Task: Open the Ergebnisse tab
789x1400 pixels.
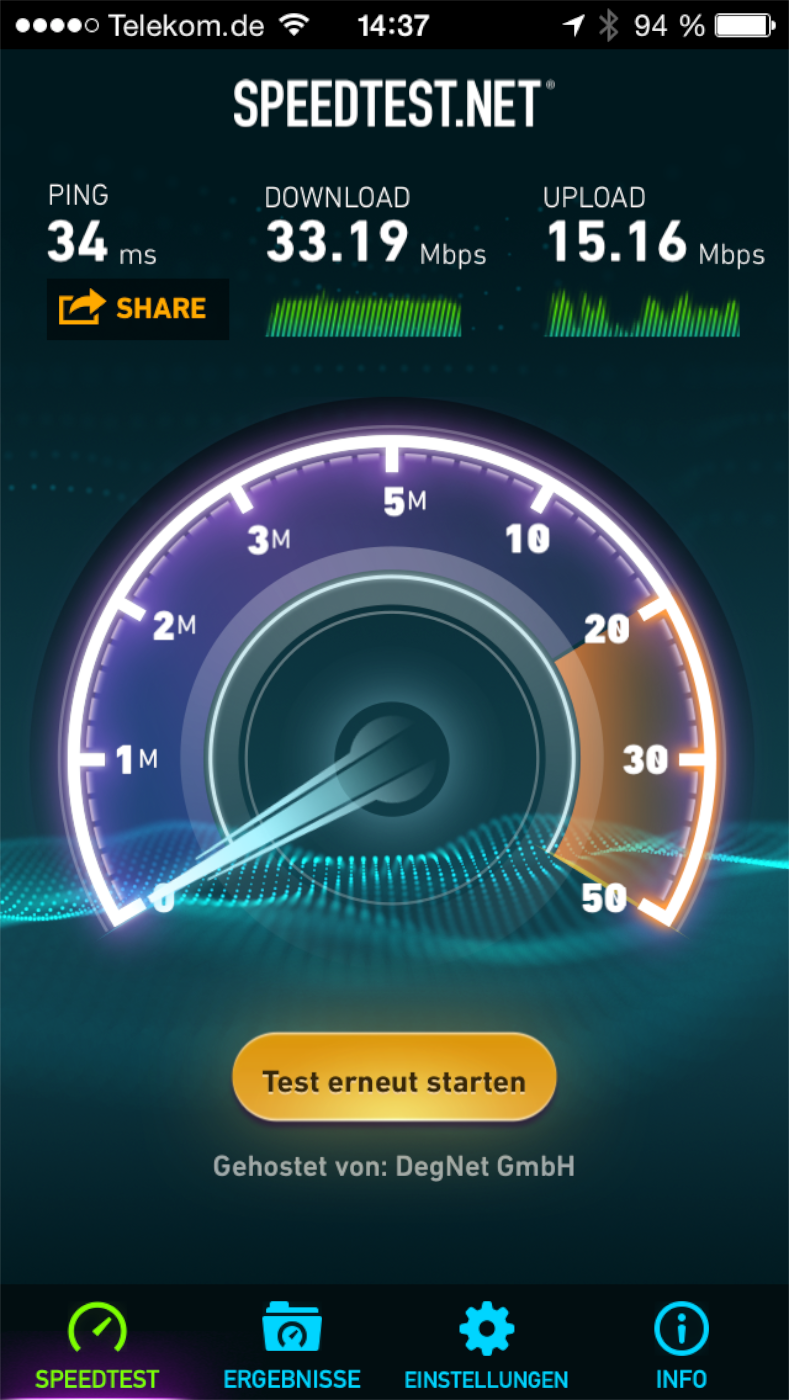Action: point(292,1342)
